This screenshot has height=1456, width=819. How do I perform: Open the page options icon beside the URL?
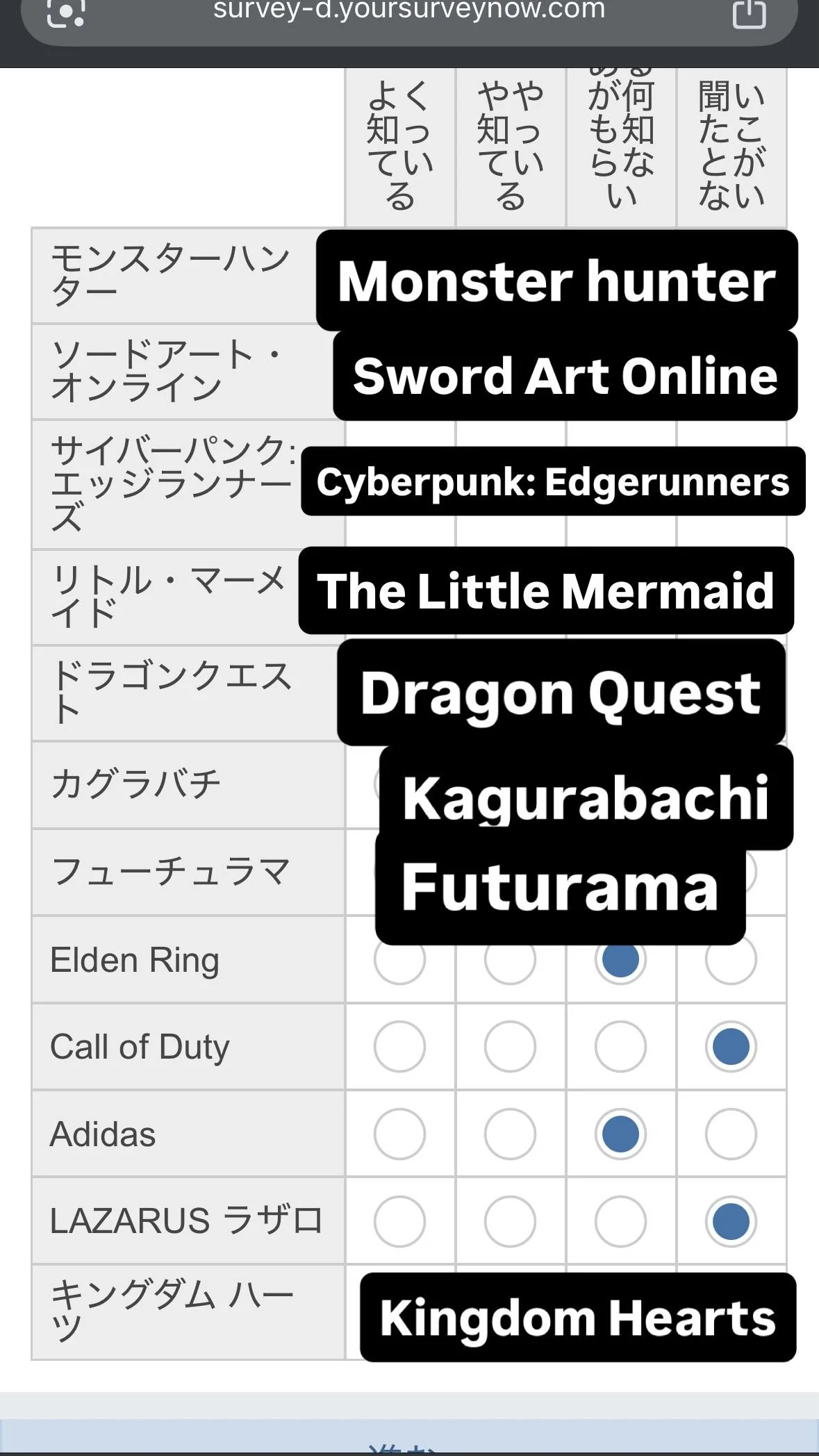click(x=66, y=13)
